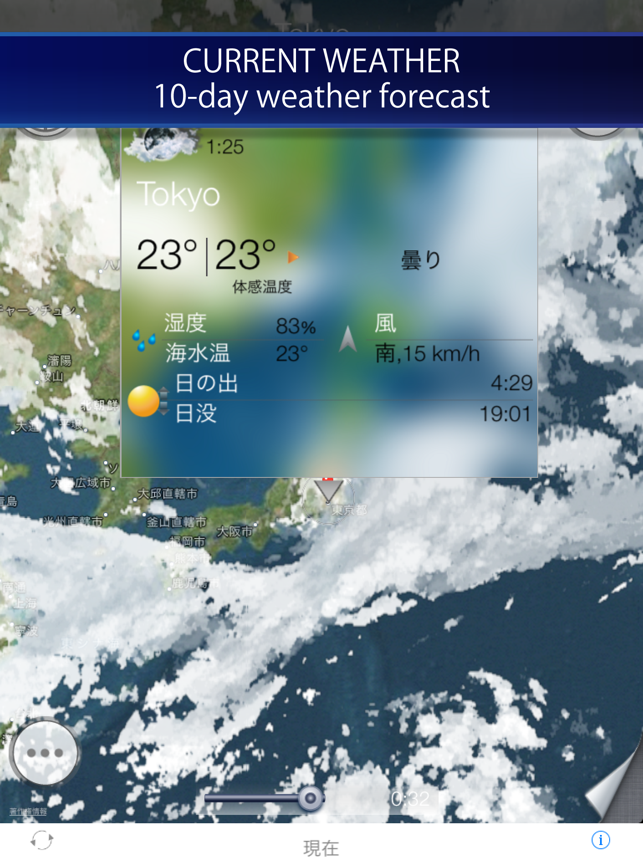Refresh the weather map data
Image resolution: width=643 pixels, height=857 pixels.
pos(41,840)
